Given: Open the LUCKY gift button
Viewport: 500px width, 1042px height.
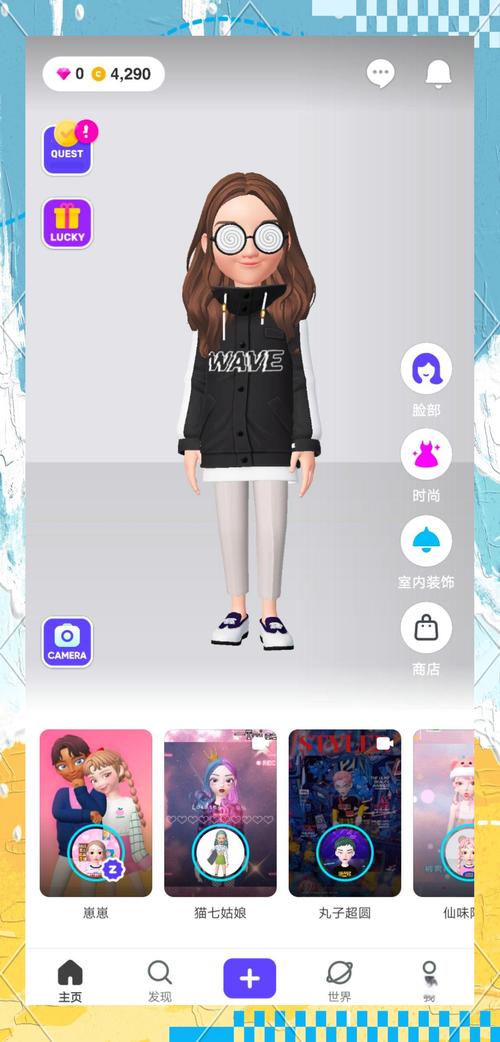Looking at the screenshot, I should point(67,223).
